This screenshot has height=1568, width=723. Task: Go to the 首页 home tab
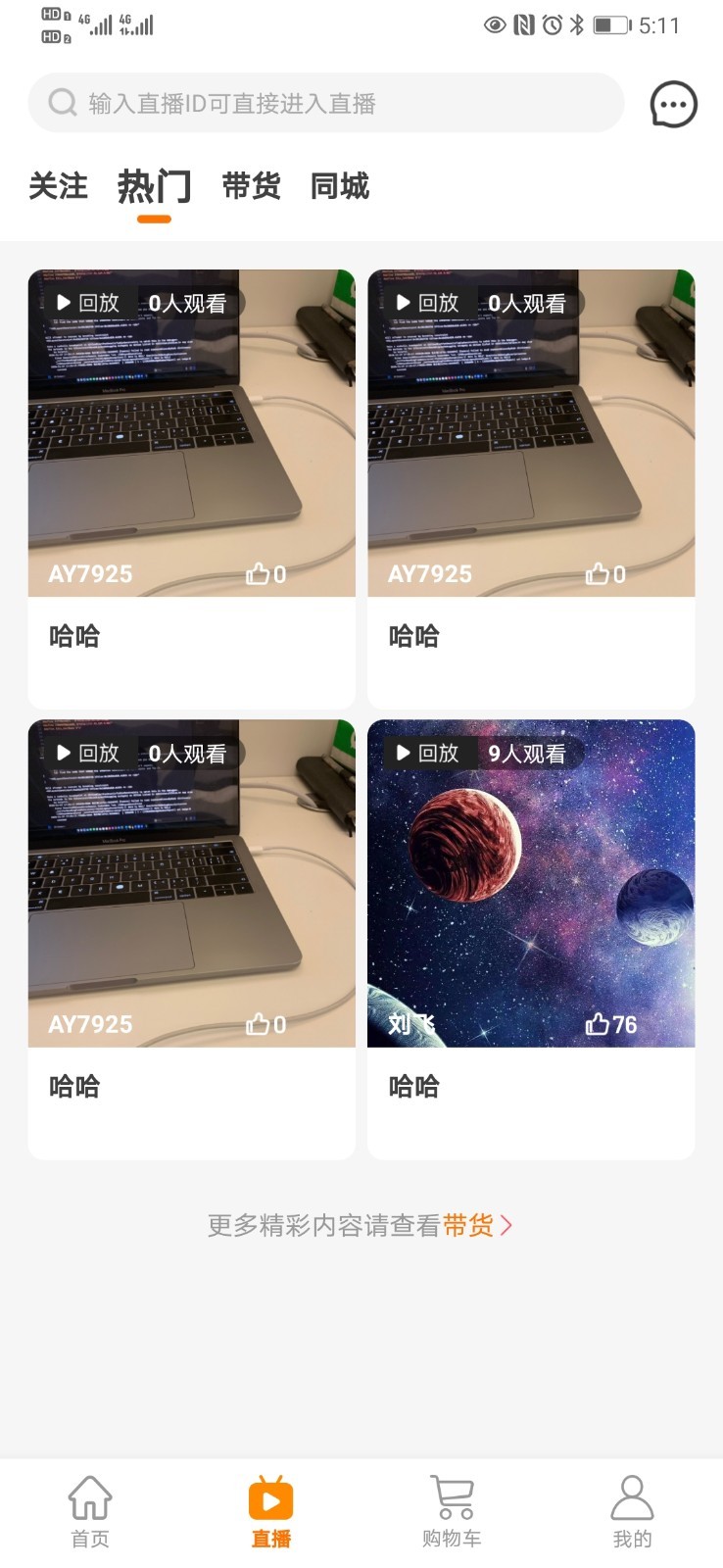coord(90,1512)
